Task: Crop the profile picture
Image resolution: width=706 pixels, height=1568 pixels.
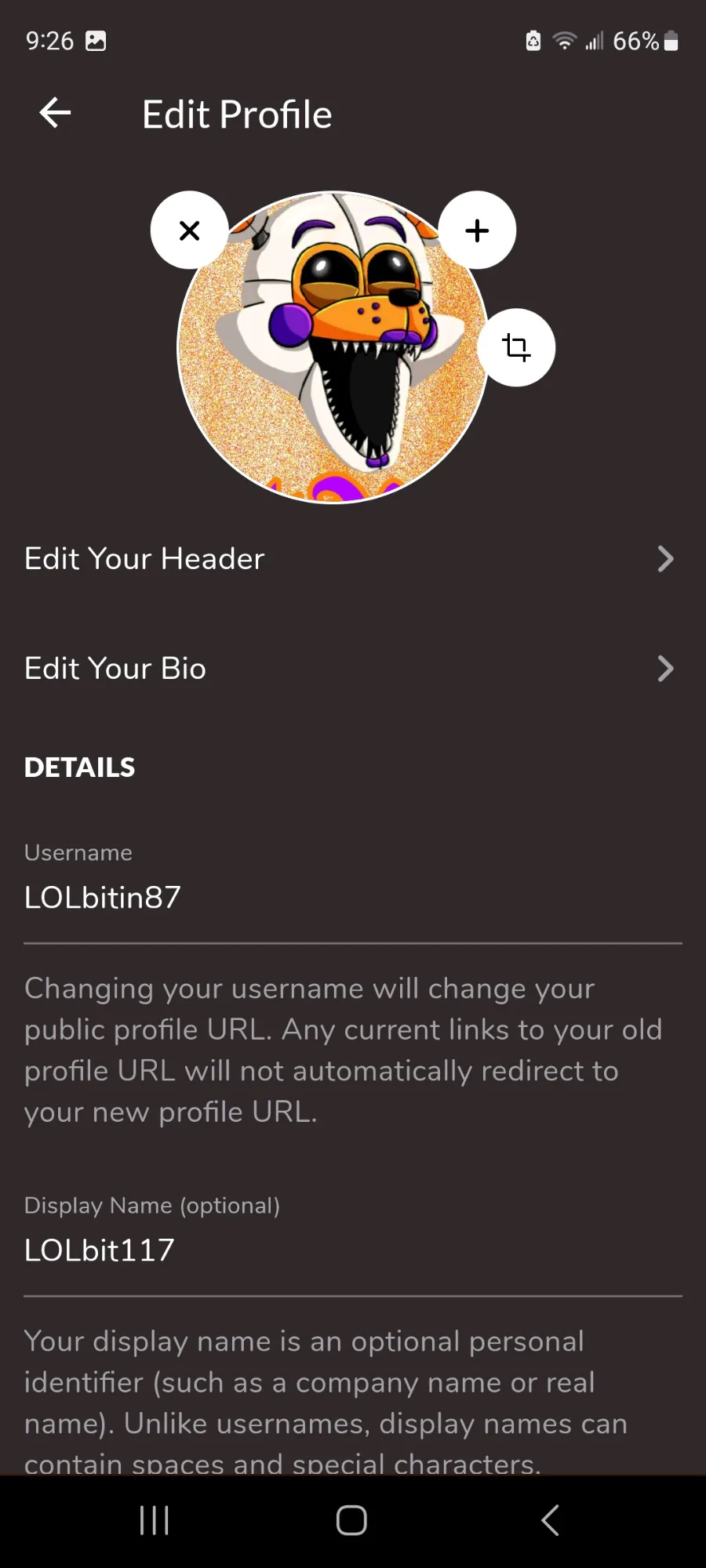Action: (x=516, y=347)
